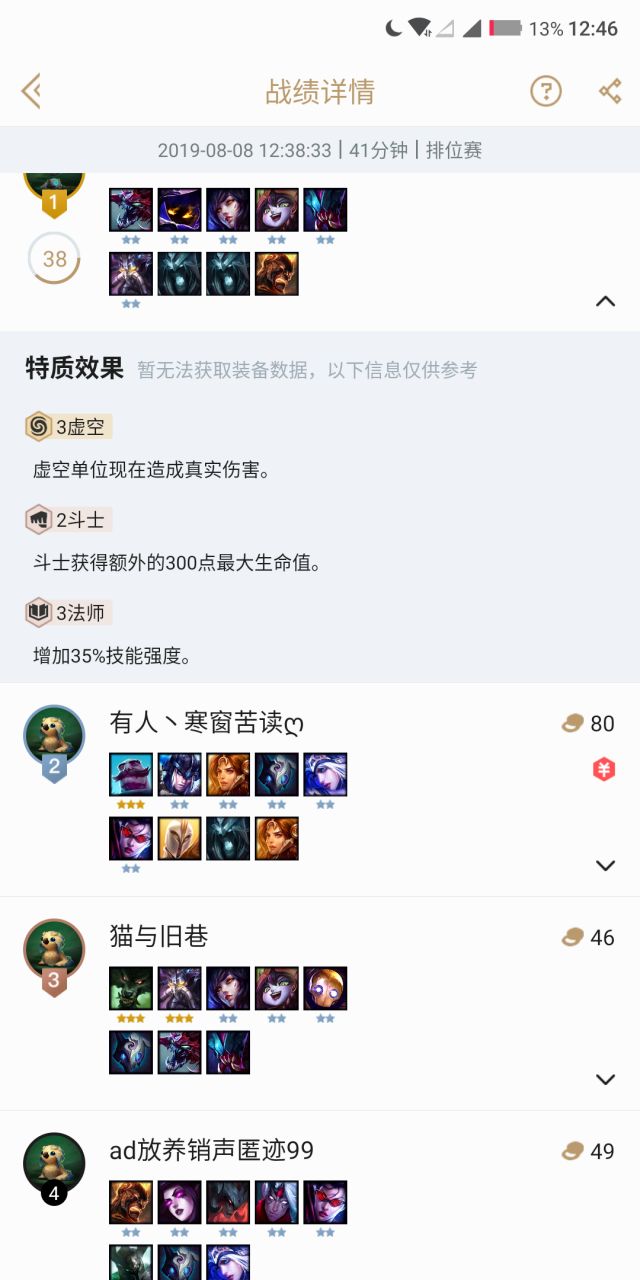Collapse the first-place player's trait details

pos(605,300)
